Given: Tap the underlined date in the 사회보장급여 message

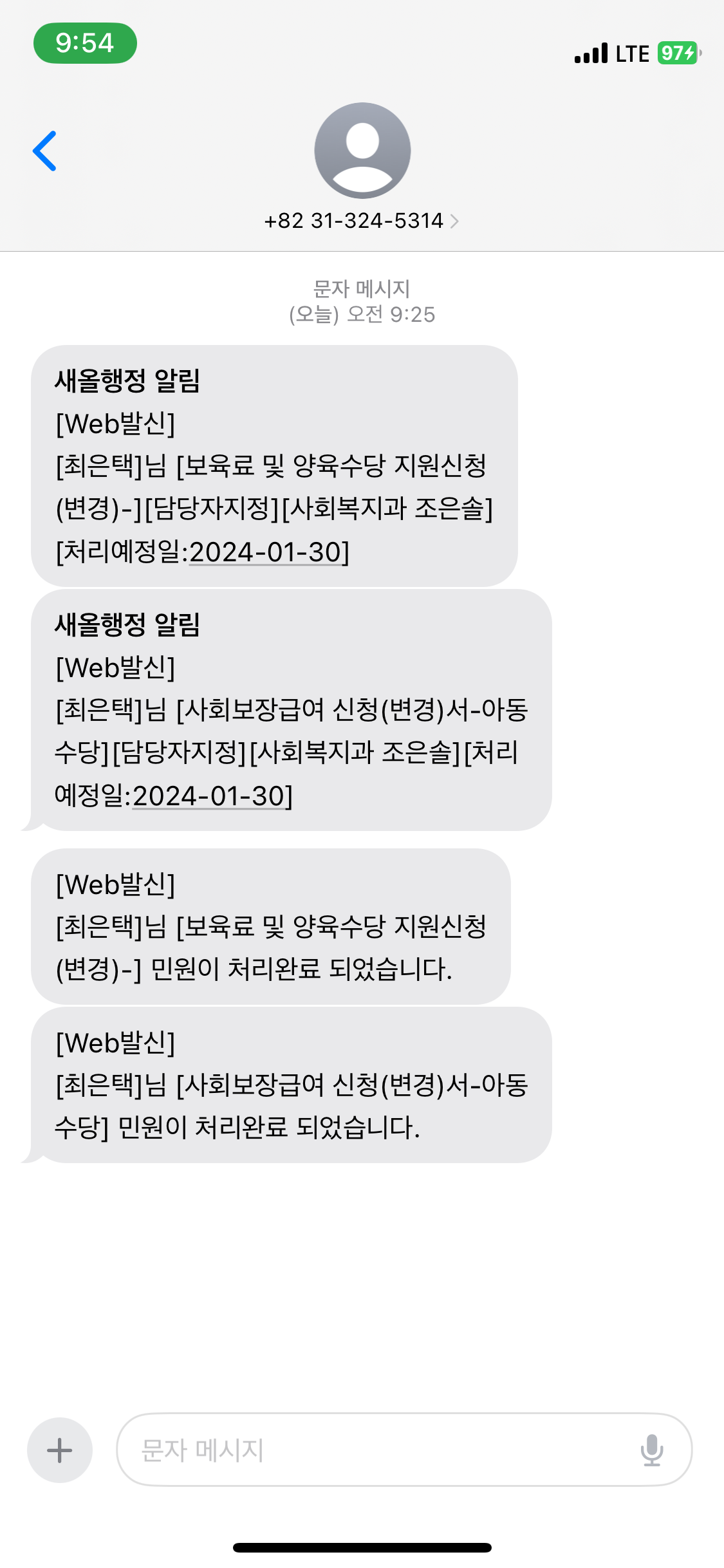Looking at the screenshot, I should [208, 796].
